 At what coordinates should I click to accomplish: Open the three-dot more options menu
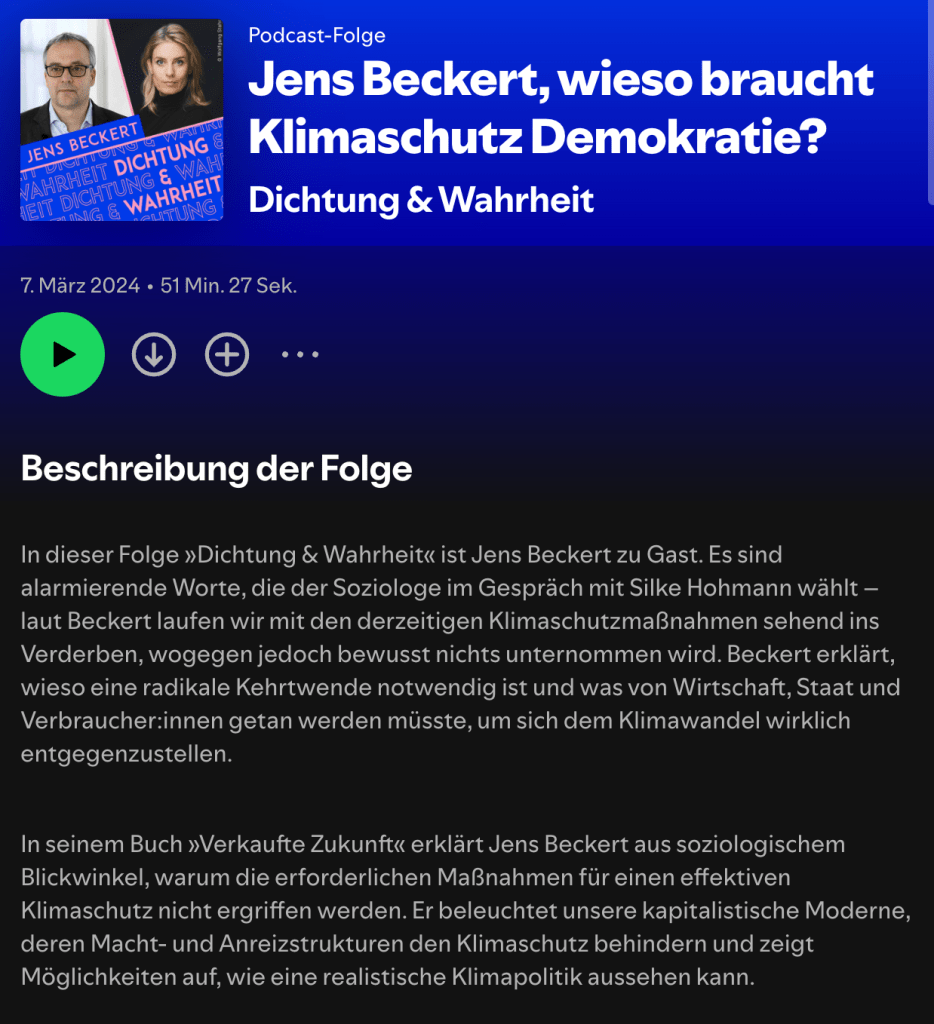tap(300, 354)
